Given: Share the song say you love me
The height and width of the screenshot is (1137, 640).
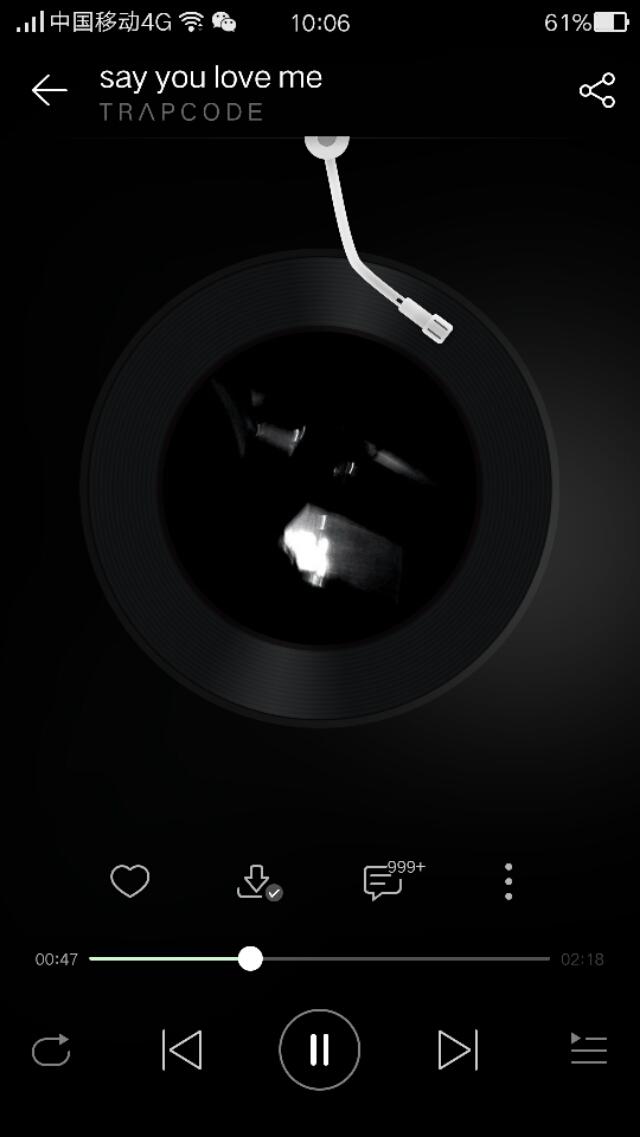Looking at the screenshot, I should (597, 91).
